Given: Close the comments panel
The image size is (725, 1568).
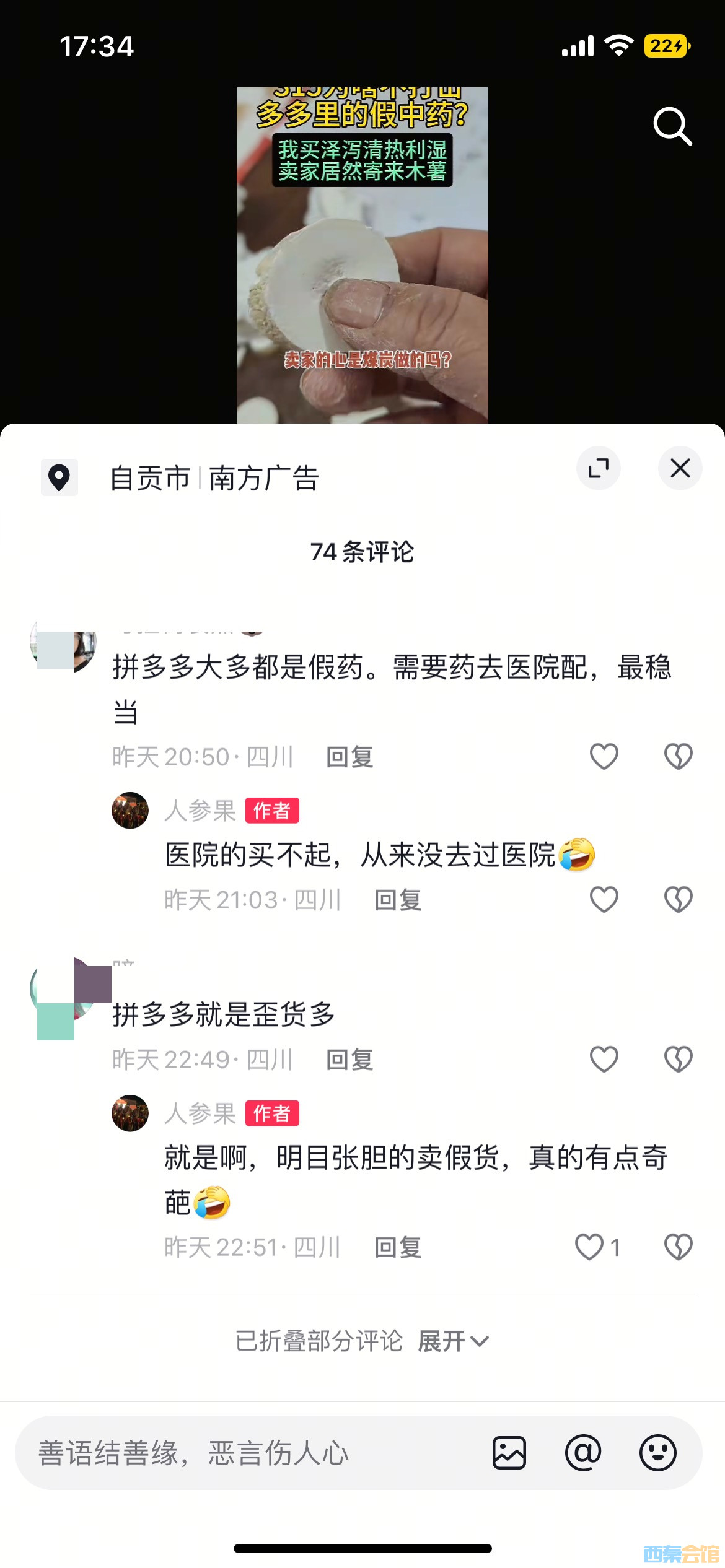Looking at the screenshot, I should pos(680,468).
